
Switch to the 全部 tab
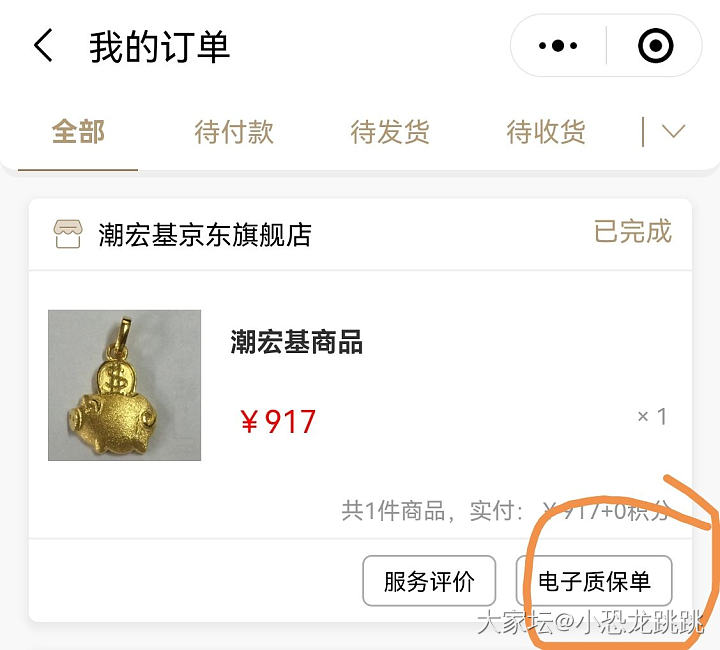(x=78, y=131)
